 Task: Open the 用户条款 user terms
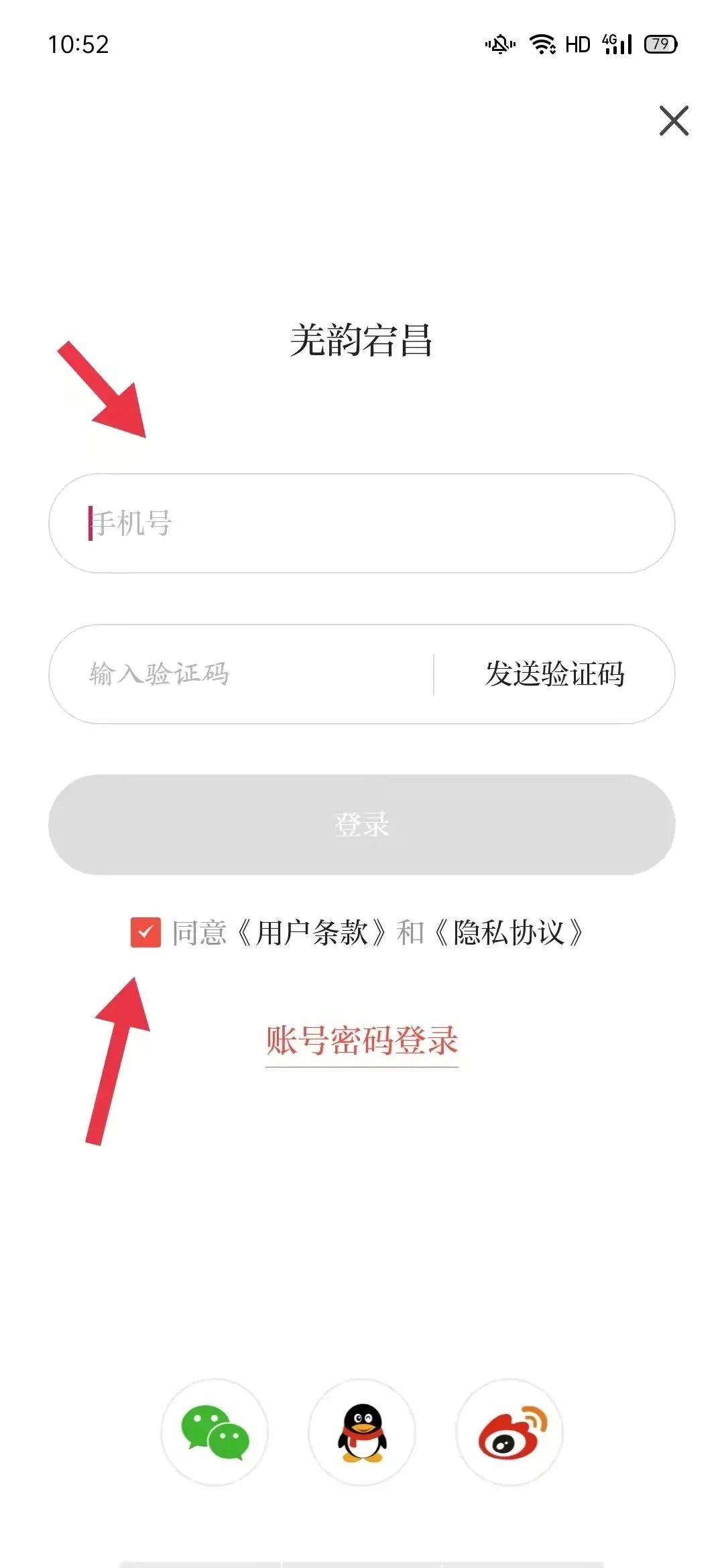(x=312, y=933)
